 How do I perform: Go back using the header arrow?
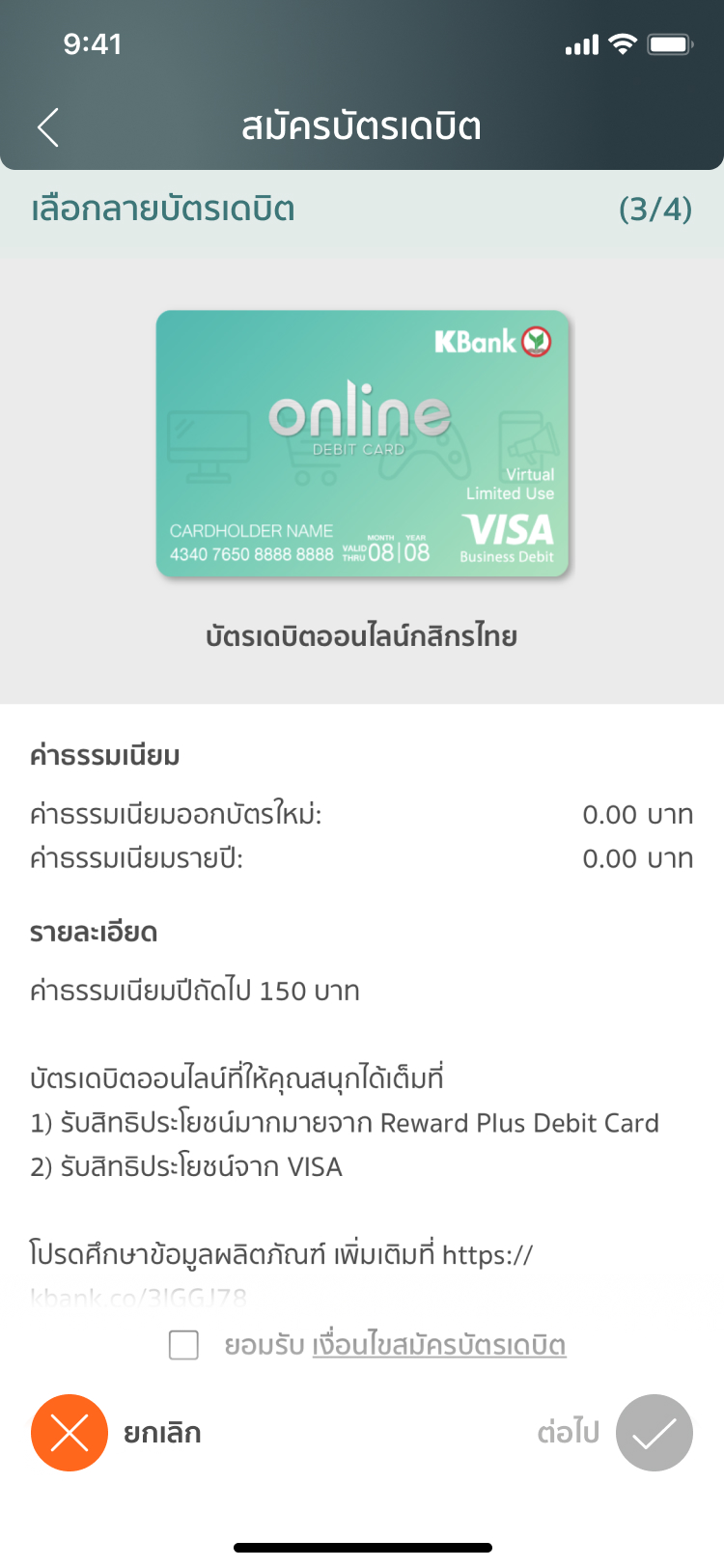48,127
